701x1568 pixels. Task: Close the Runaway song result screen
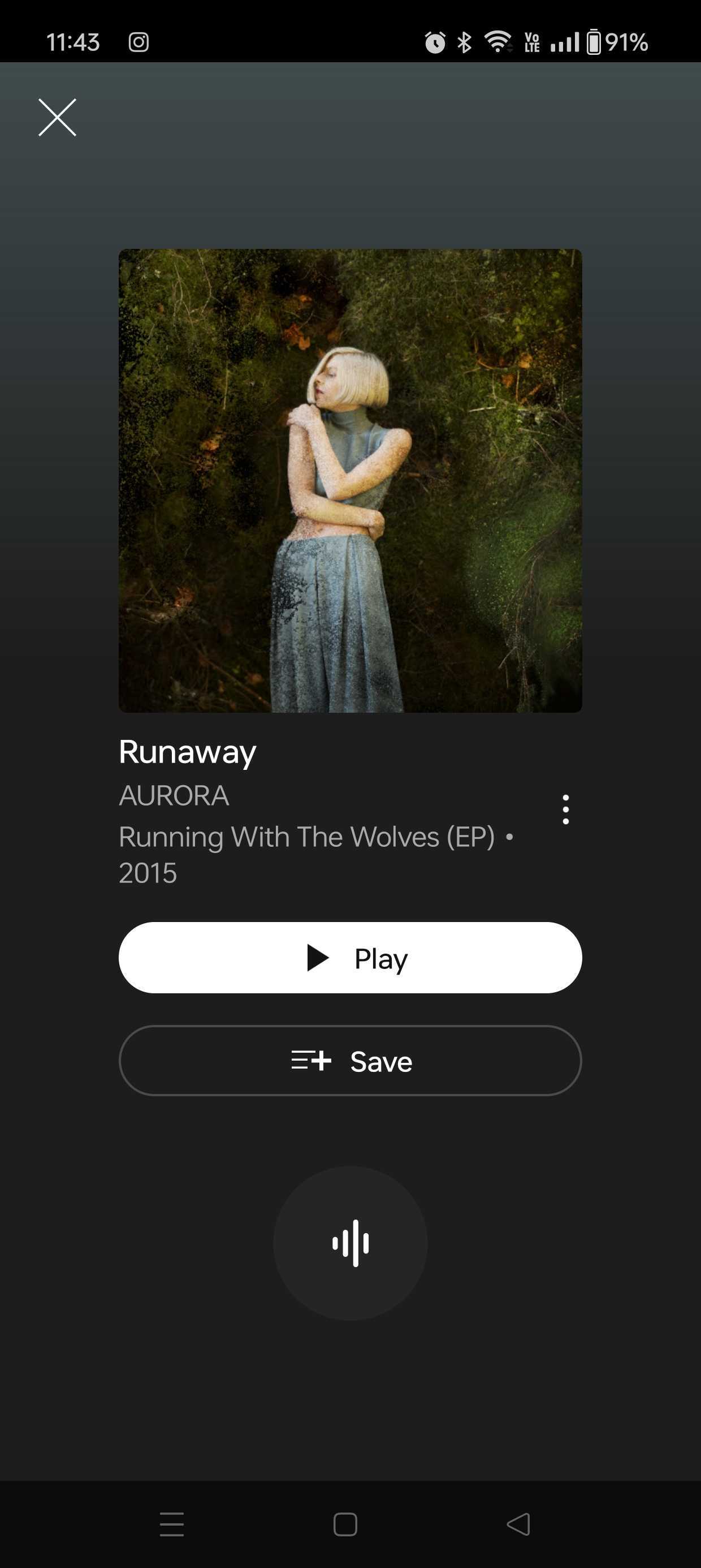57,117
